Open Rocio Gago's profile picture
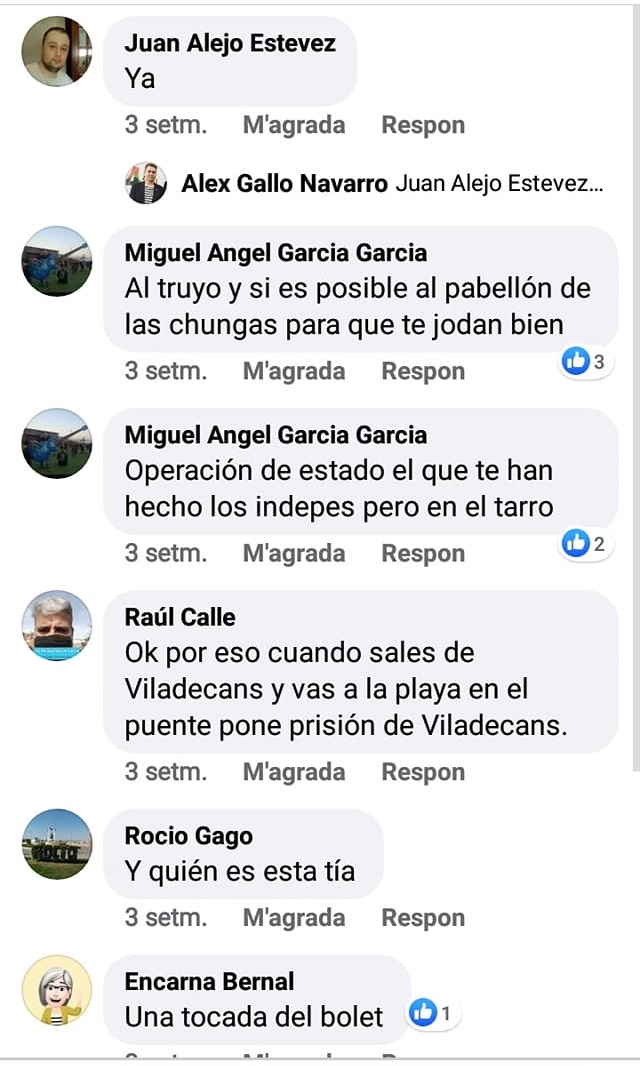This screenshot has height=1066, width=640. [56, 844]
